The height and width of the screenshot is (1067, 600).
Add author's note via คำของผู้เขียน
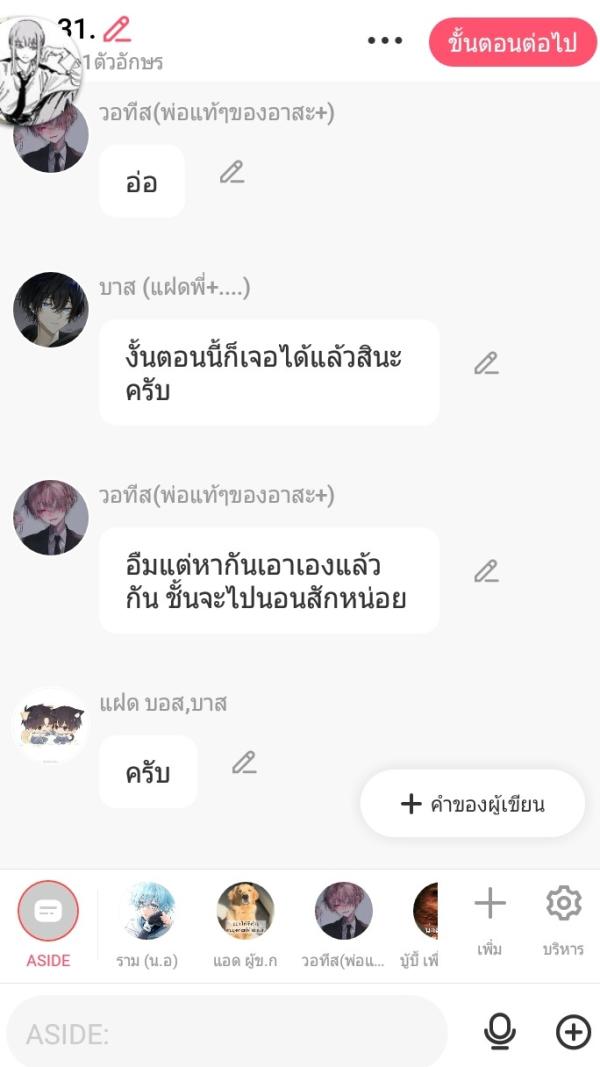473,803
